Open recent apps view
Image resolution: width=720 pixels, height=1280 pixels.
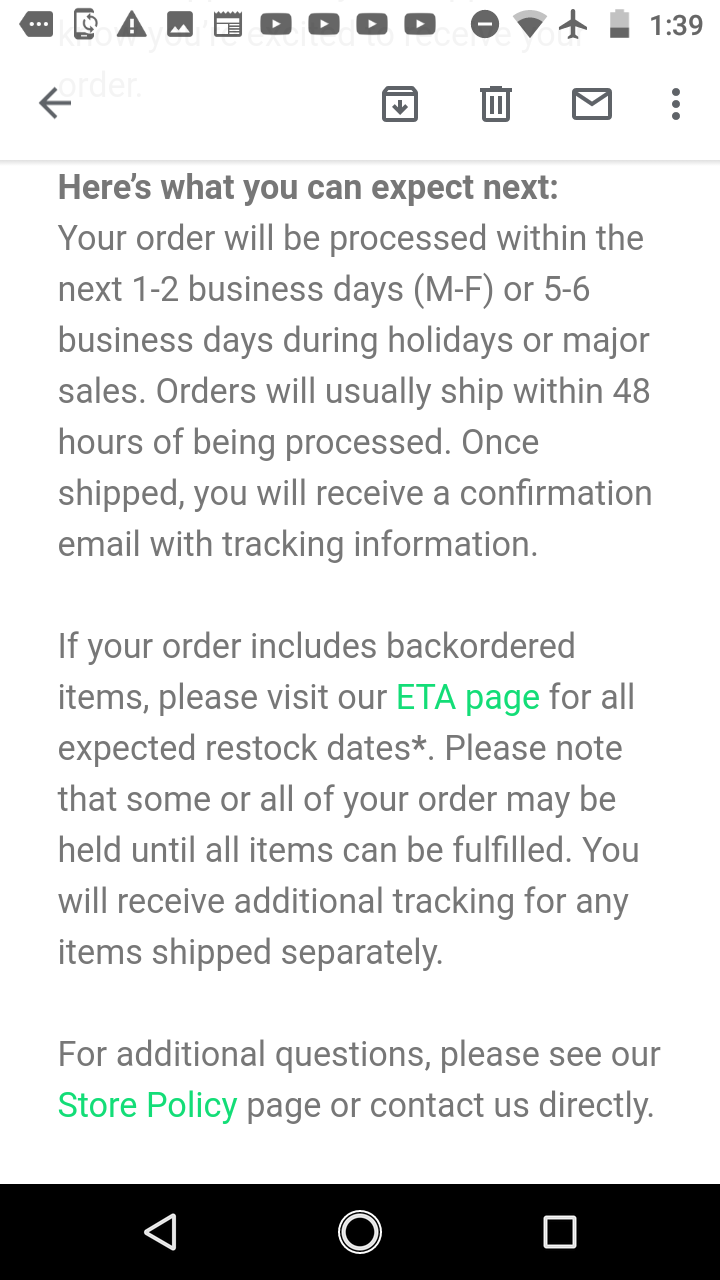coord(559,1232)
